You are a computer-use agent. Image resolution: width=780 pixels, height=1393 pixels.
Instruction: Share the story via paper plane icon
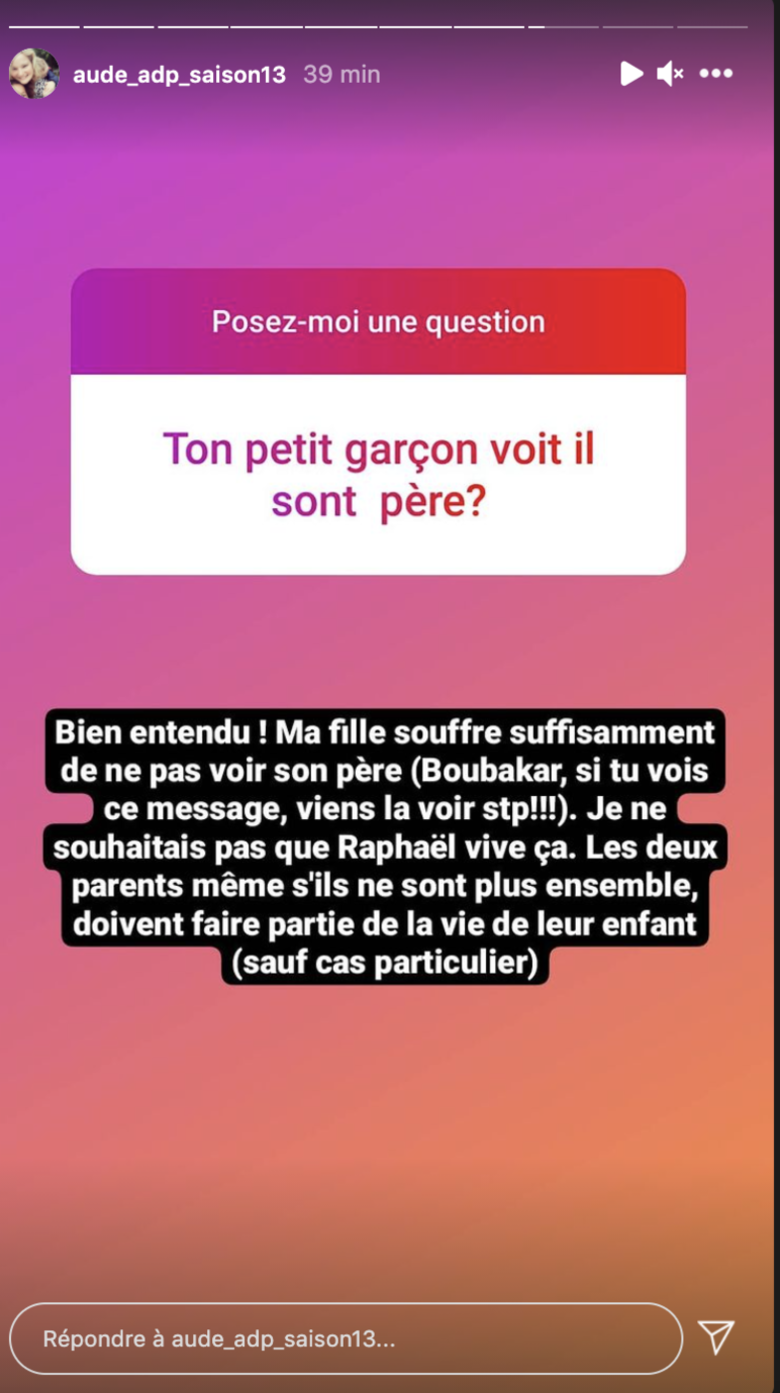716,1337
